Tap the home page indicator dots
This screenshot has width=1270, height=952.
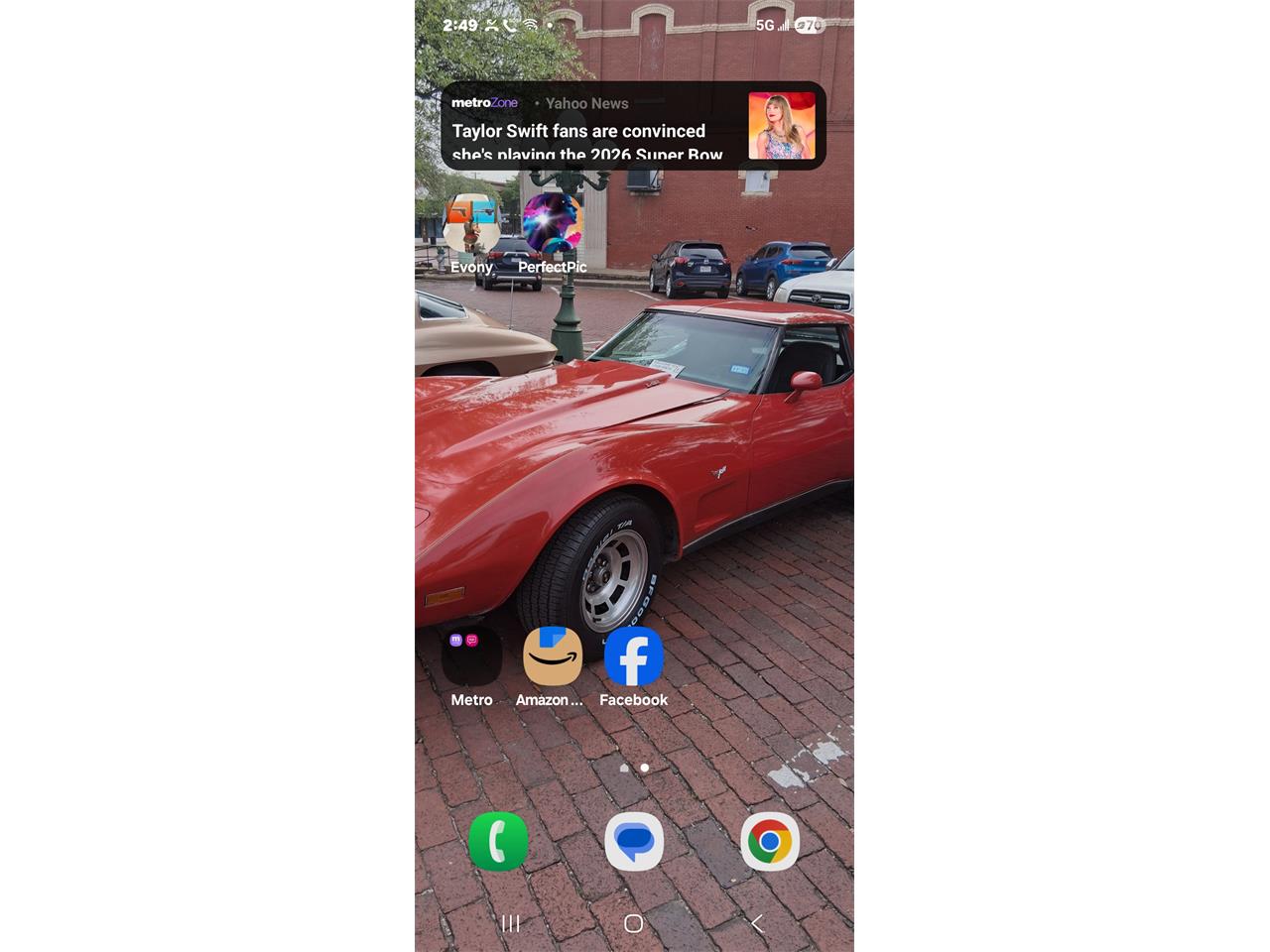[634, 768]
